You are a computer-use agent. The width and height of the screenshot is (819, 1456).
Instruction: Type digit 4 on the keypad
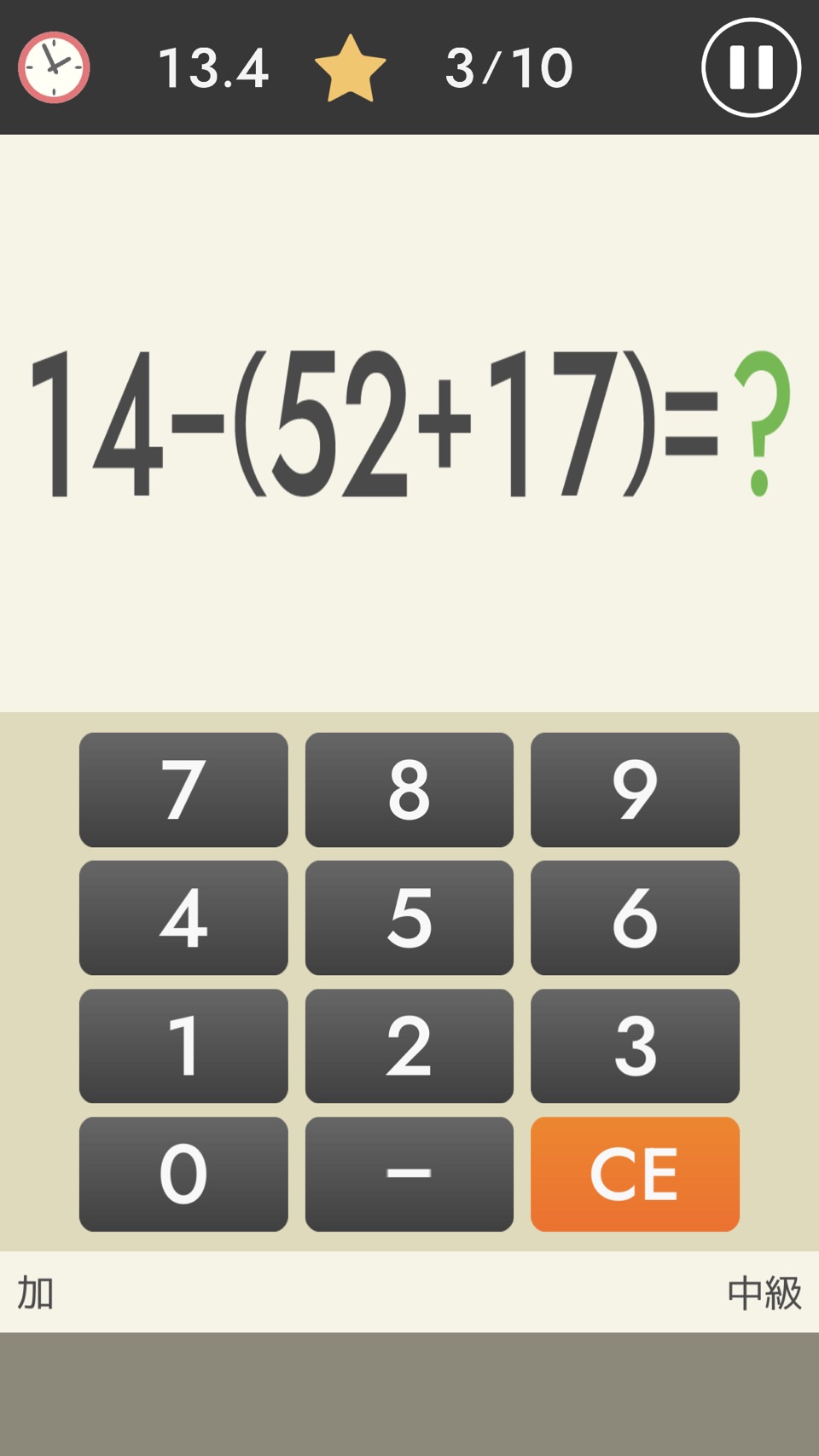183,918
